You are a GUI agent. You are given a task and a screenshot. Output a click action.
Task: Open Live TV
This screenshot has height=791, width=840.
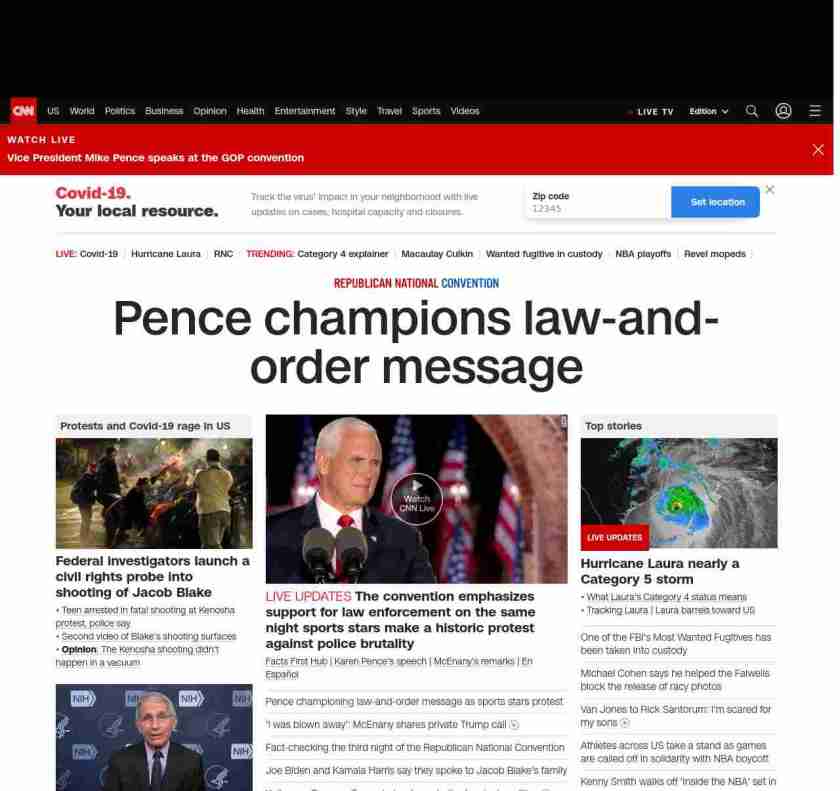pos(651,112)
